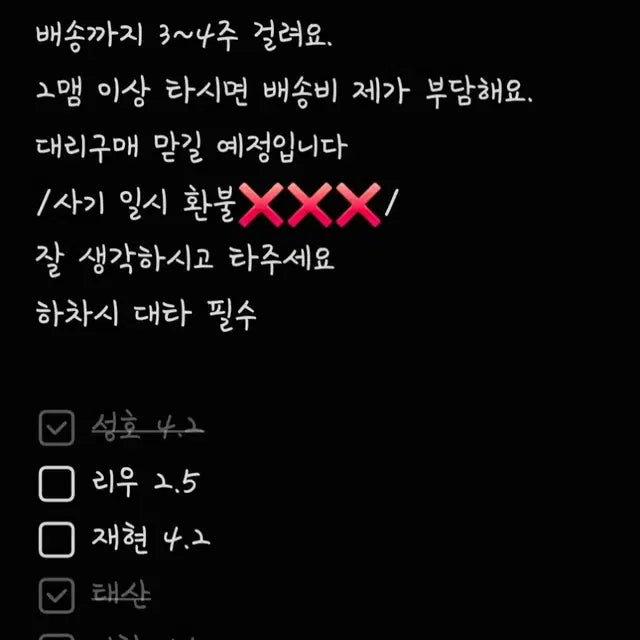Tick the 재현 4.2 checkbox
This screenshot has width=640, height=640.
[56, 541]
